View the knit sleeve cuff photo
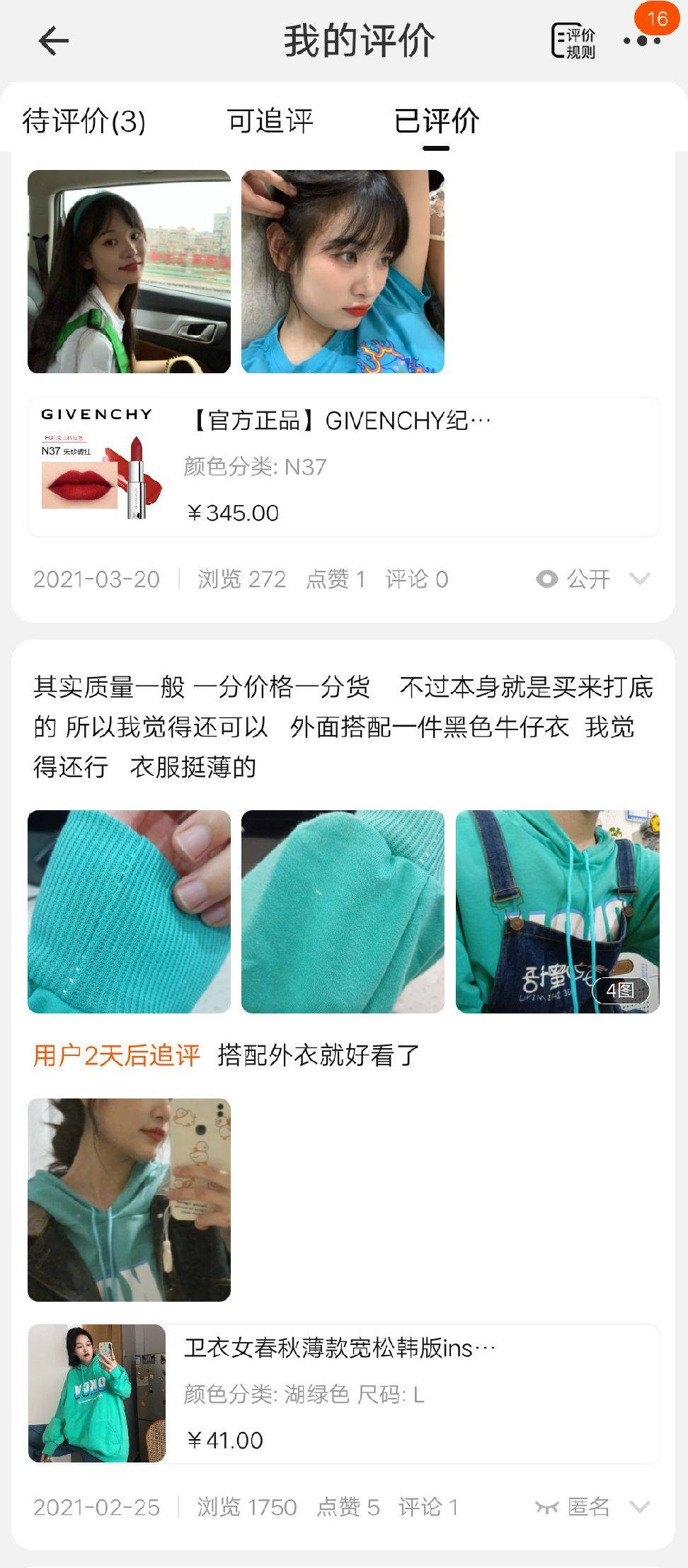Screen dimensions: 688x1568 click(129, 911)
